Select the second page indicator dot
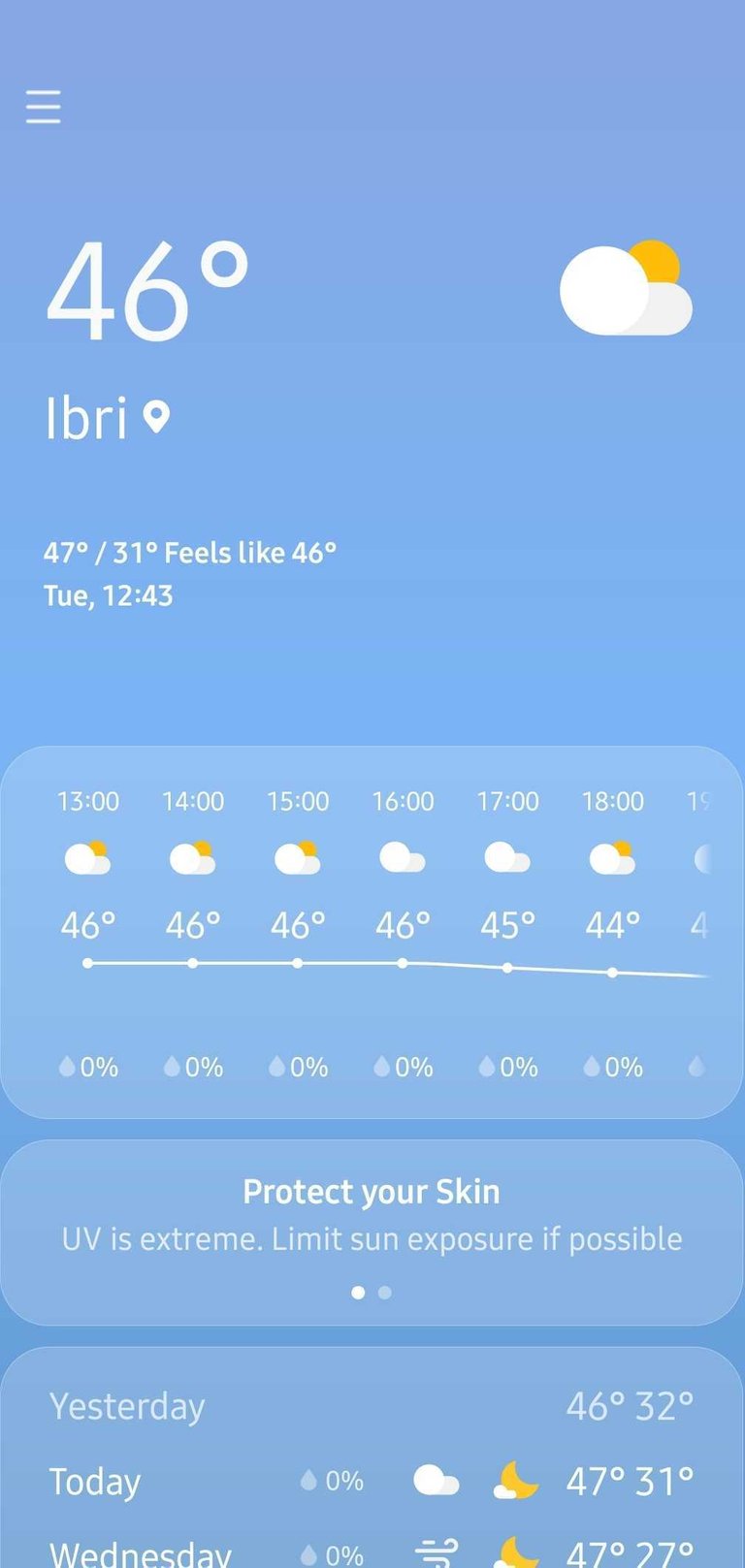Screen dimensions: 745x1568 point(385,1293)
